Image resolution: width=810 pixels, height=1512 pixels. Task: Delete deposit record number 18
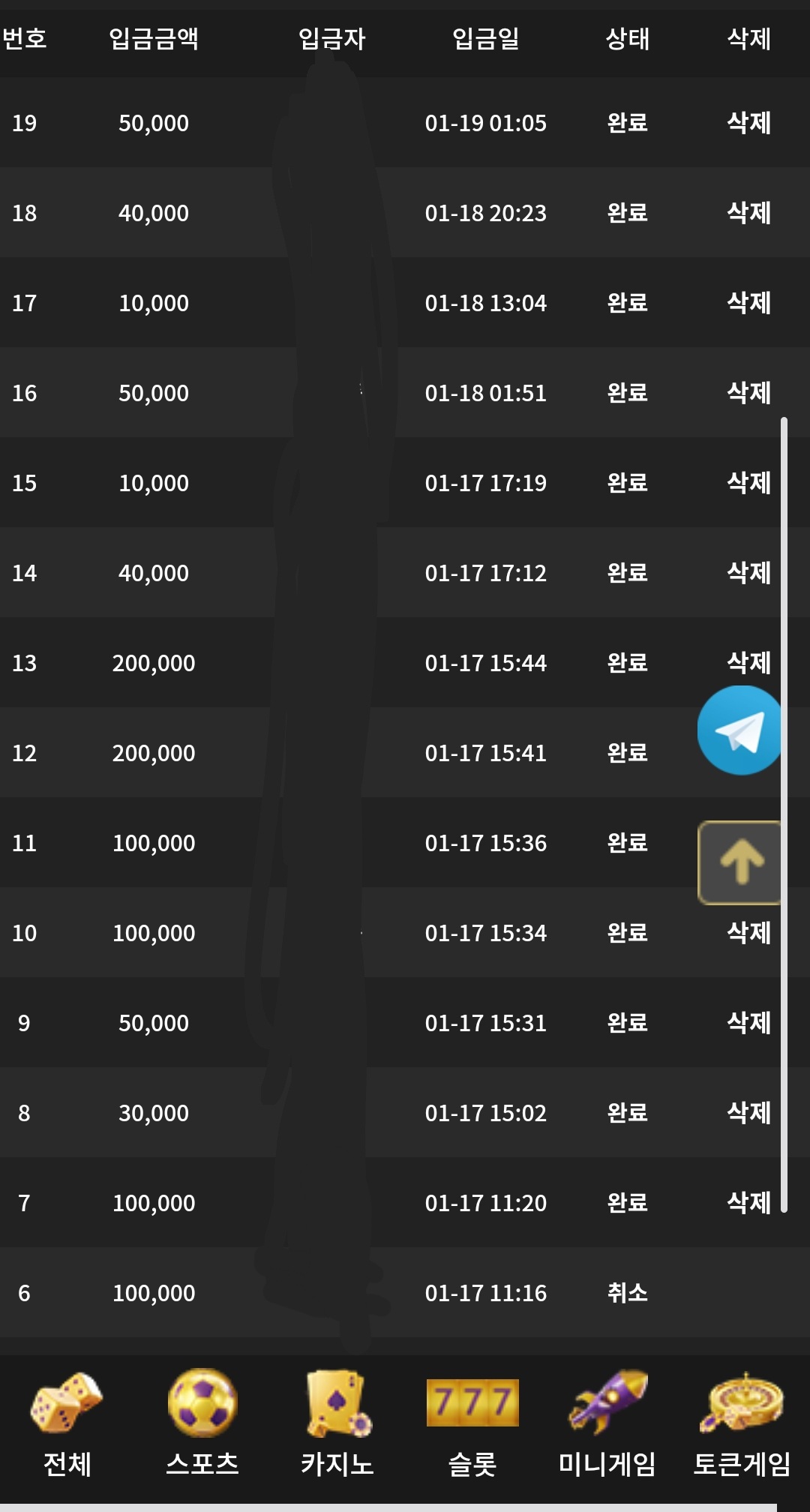pos(748,212)
